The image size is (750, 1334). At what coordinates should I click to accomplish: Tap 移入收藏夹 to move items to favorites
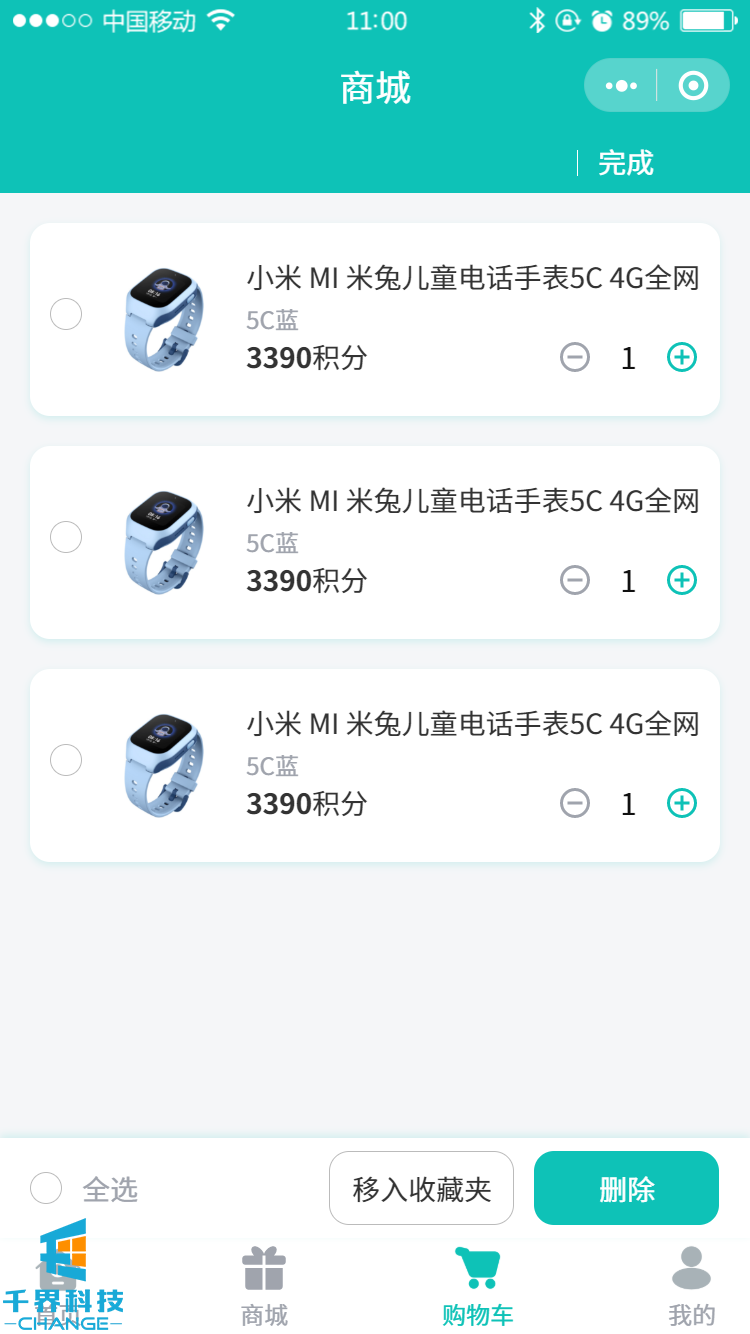[421, 1188]
